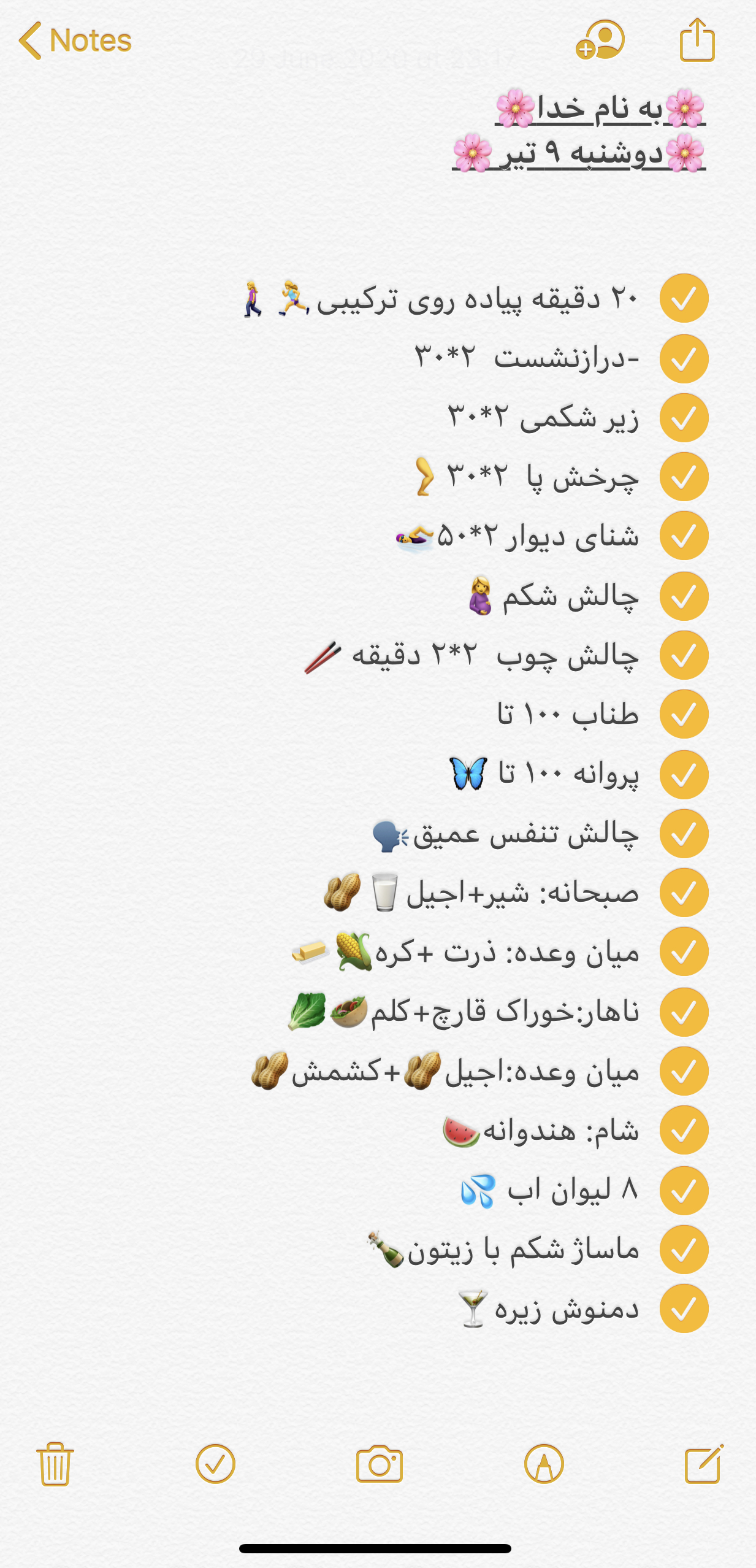The height and width of the screenshot is (1568, 756).
Task: Share this note
Action: [697, 40]
